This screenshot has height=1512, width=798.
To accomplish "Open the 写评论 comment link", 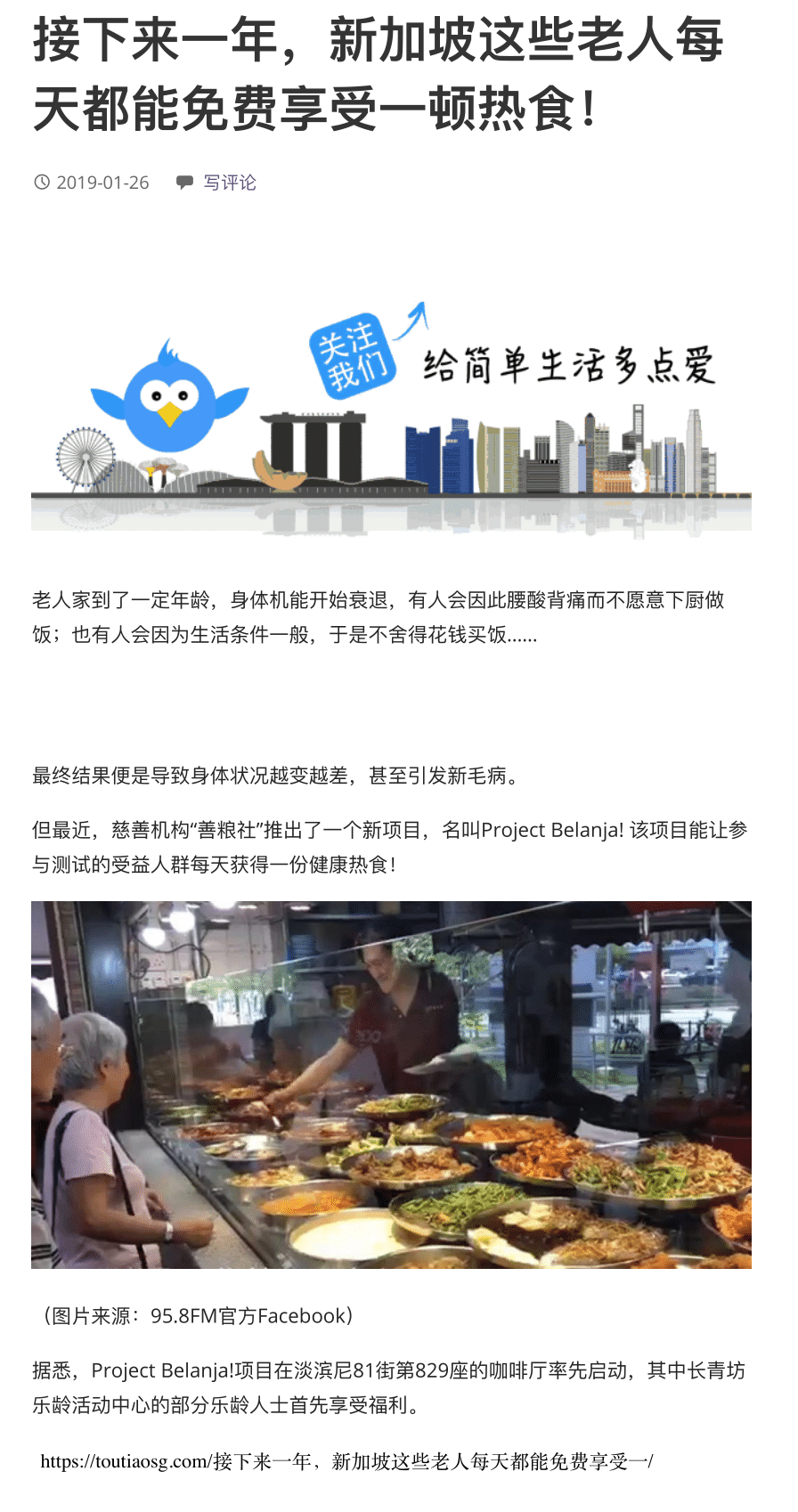I will pyautogui.click(x=229, y=183).
